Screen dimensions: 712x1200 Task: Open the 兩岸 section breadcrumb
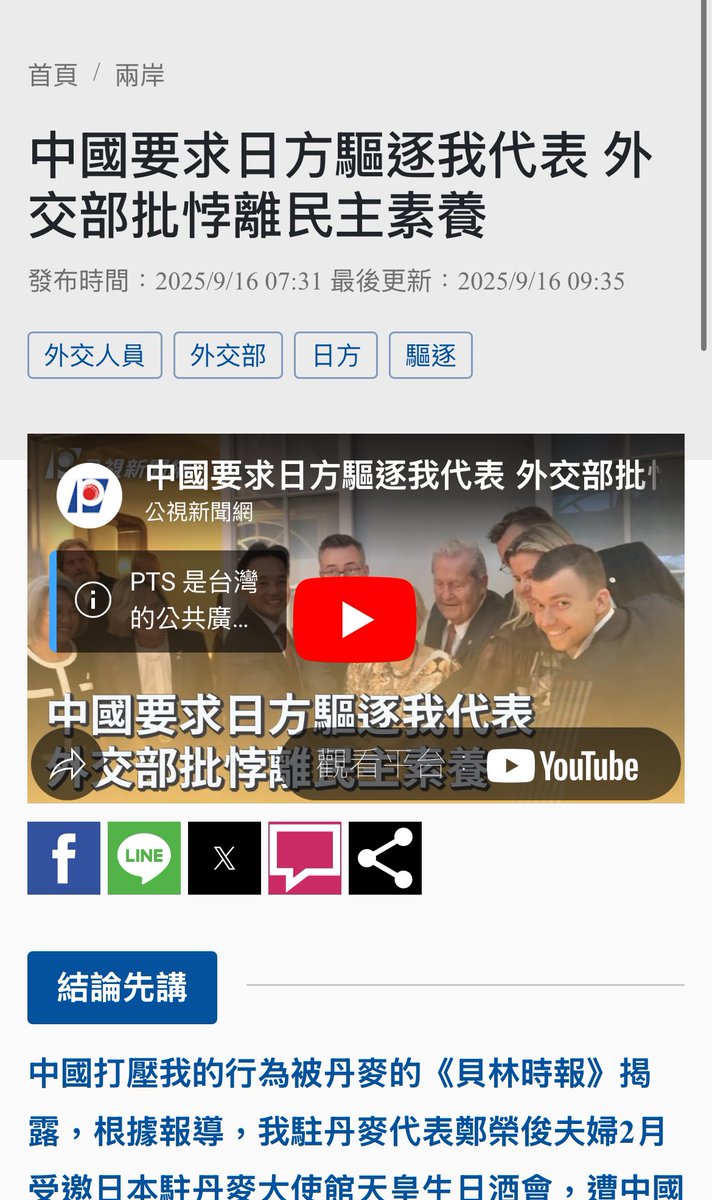140,75
